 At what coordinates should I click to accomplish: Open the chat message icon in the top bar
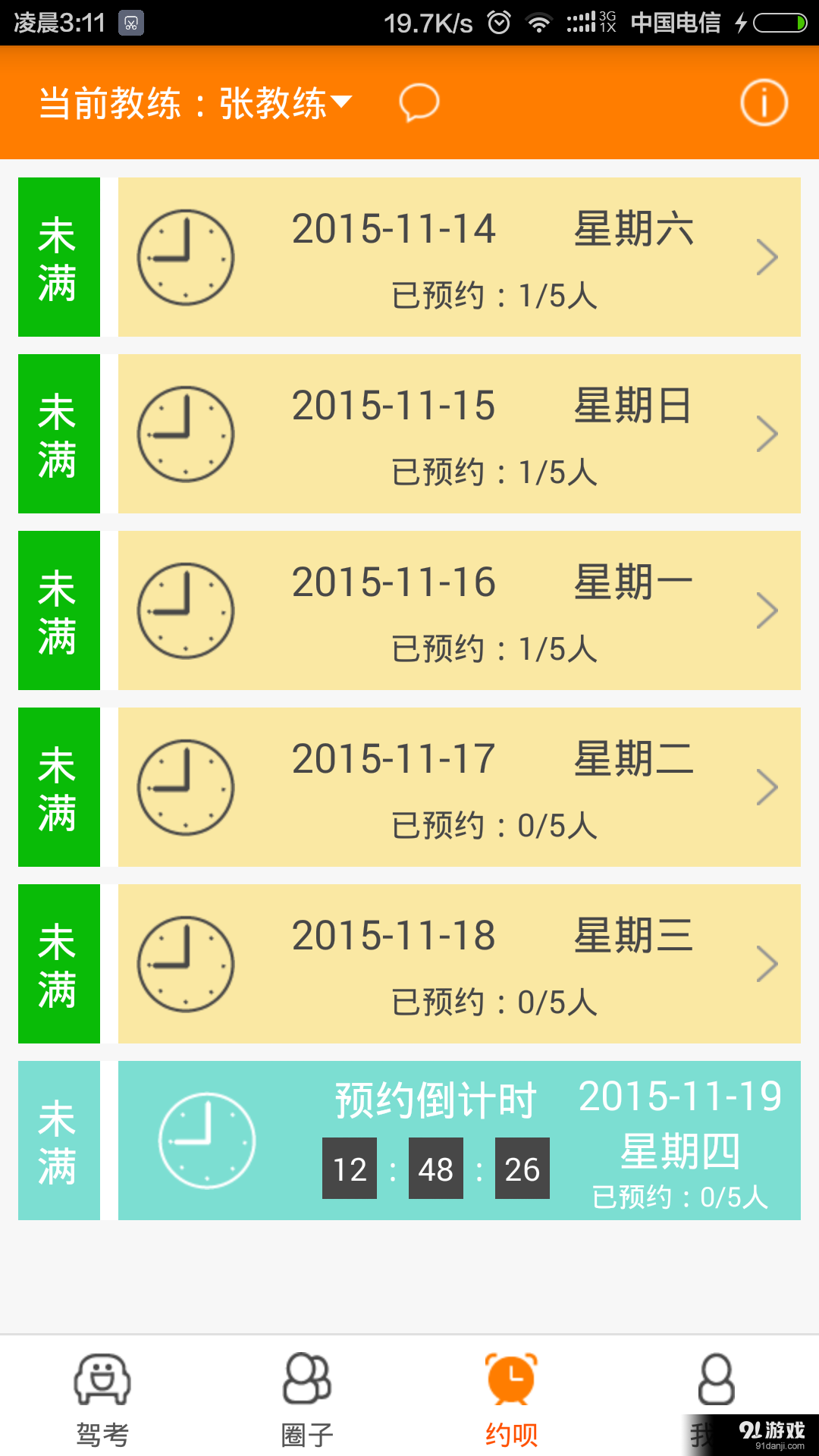point(418,103)
